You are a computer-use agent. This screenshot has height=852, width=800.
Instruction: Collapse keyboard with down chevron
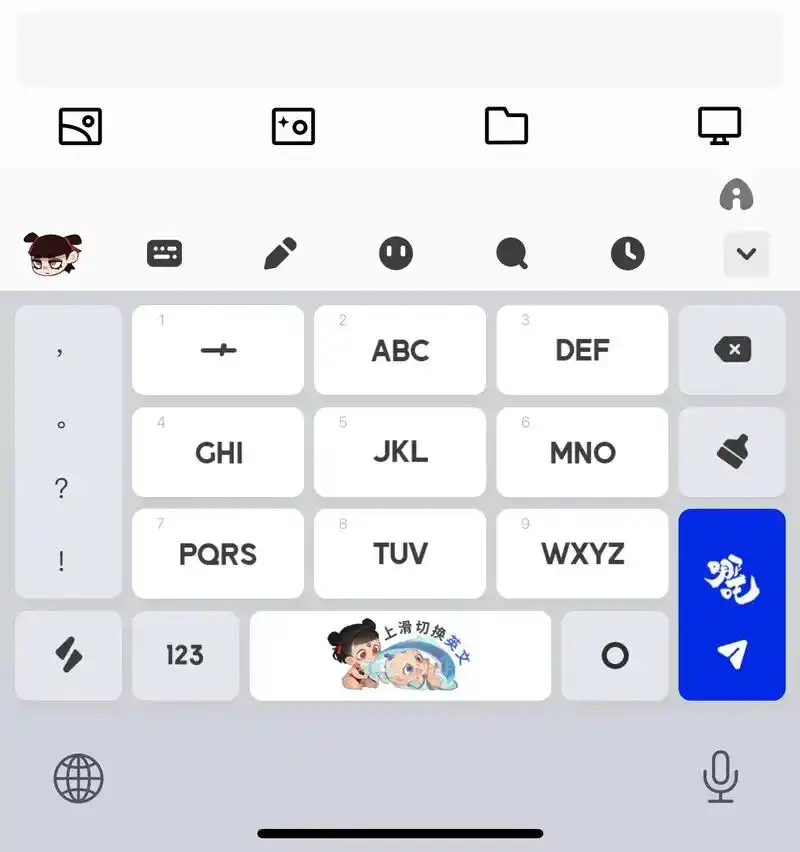coord(746,254)
